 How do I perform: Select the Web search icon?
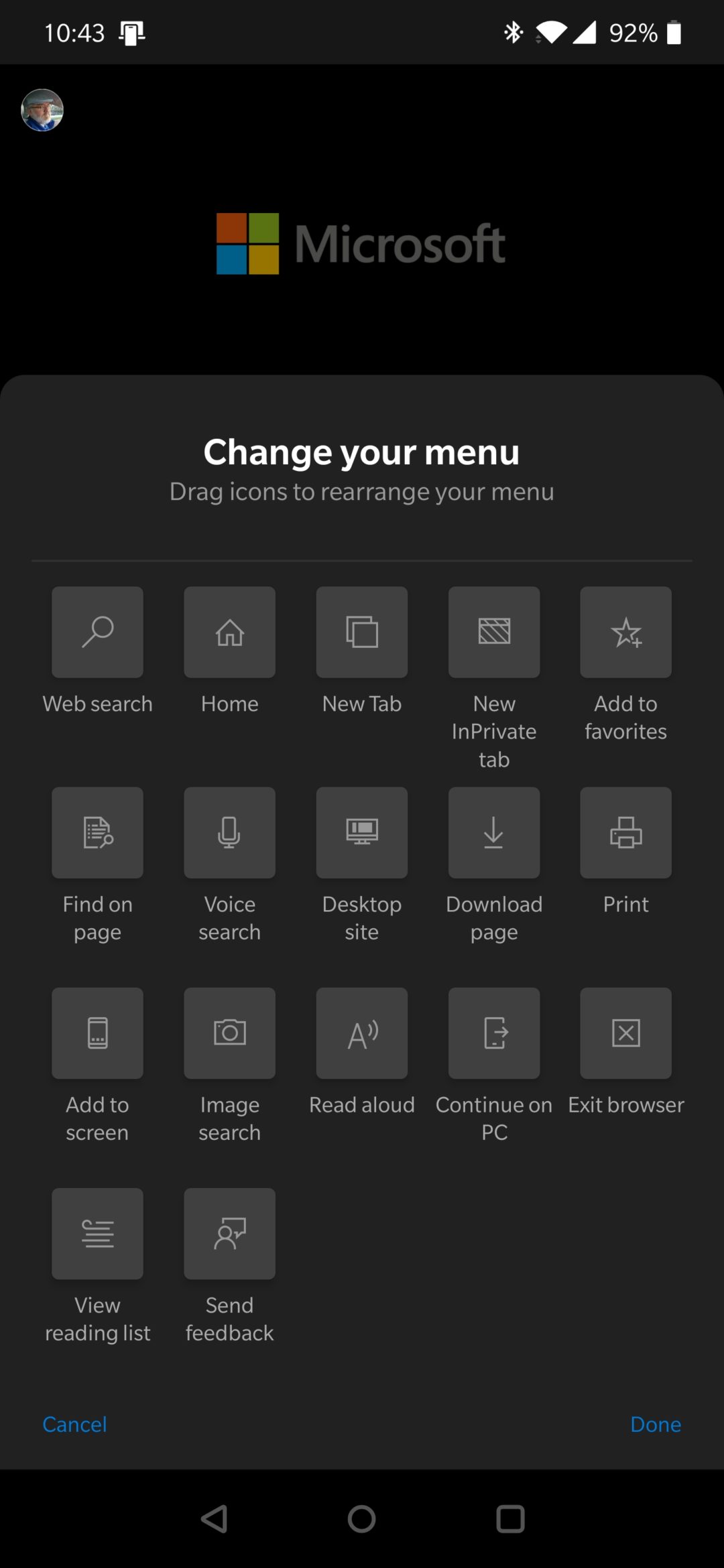(97, 632)
